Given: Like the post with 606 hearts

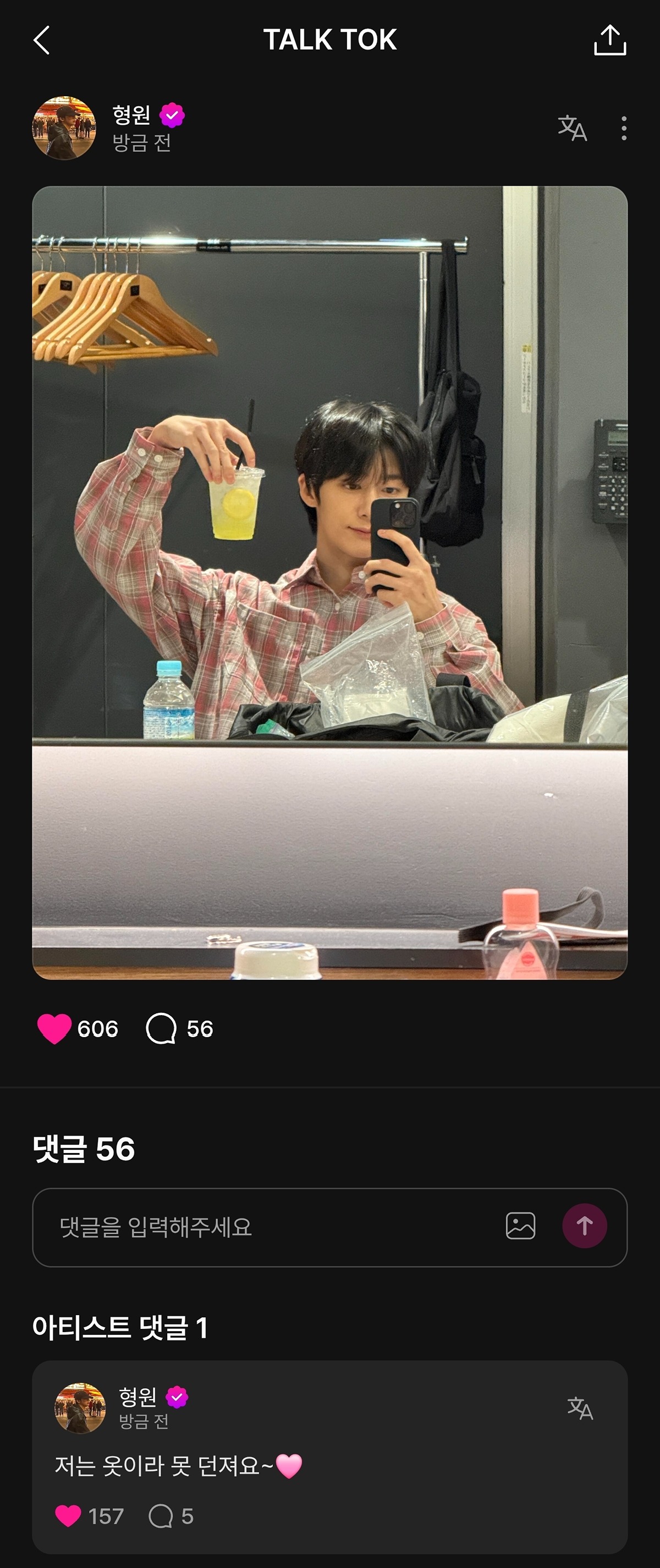Looking at the screenshot, I should coord(54,1029).
